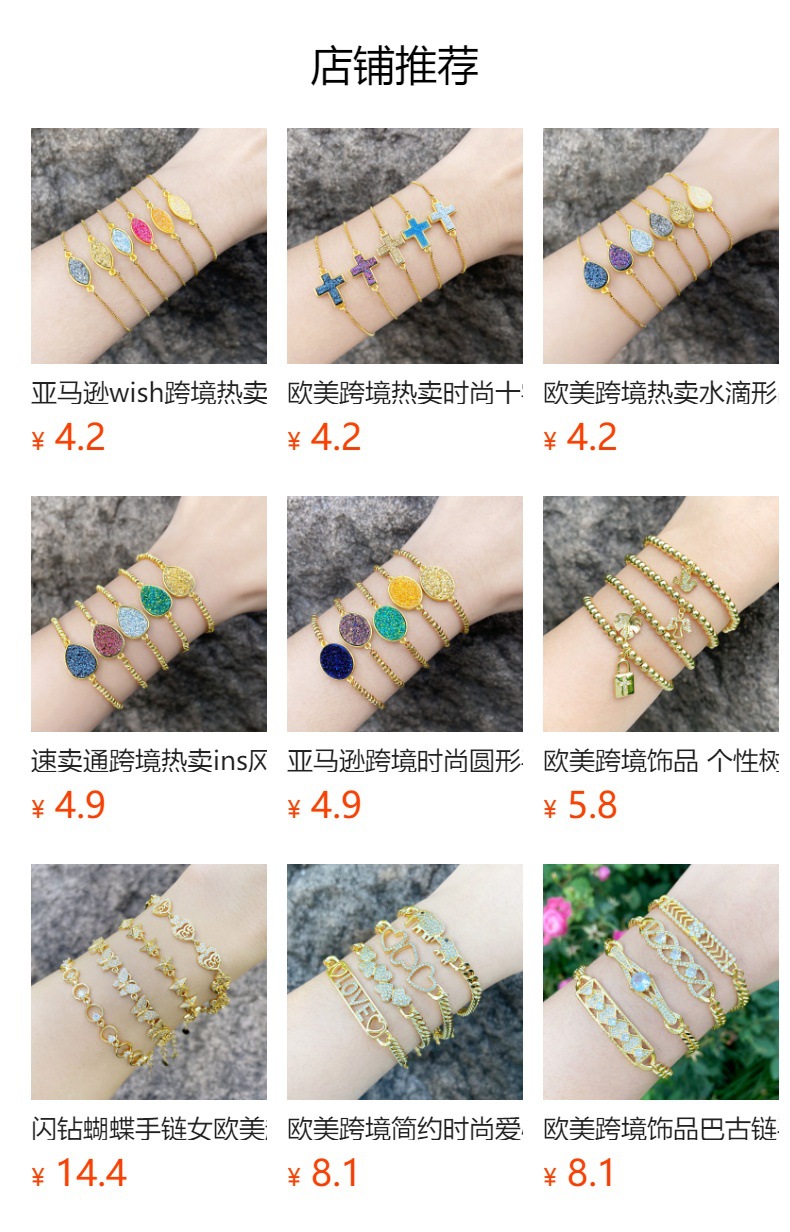Open the 闪钻蝴蝶手链女 butterfly bracelet item

pos(149,982)
